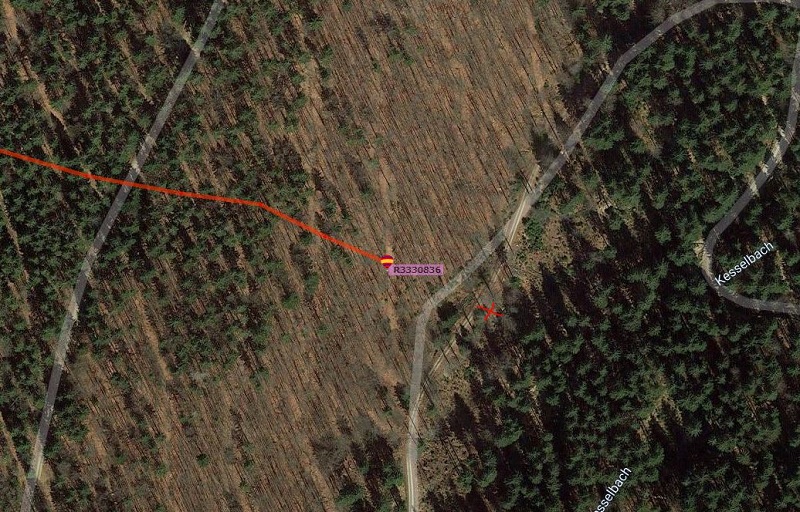Open the R3330836 label tooltip

coord(416,270)
